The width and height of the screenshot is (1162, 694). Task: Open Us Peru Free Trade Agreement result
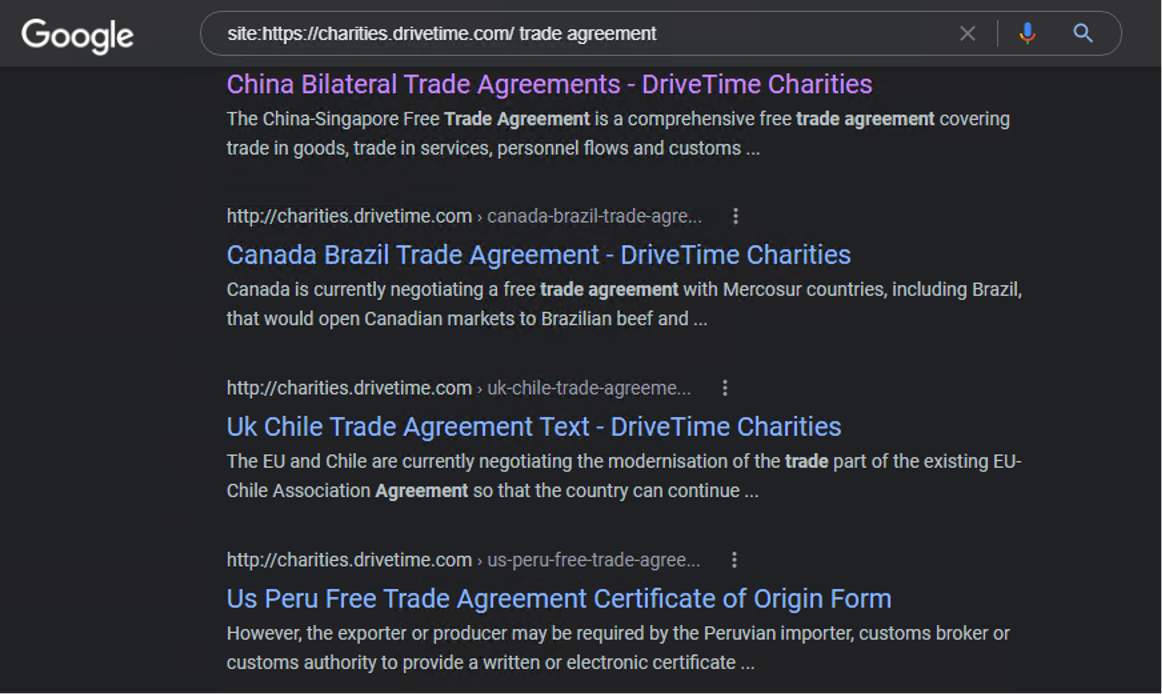tap(558, 599)
